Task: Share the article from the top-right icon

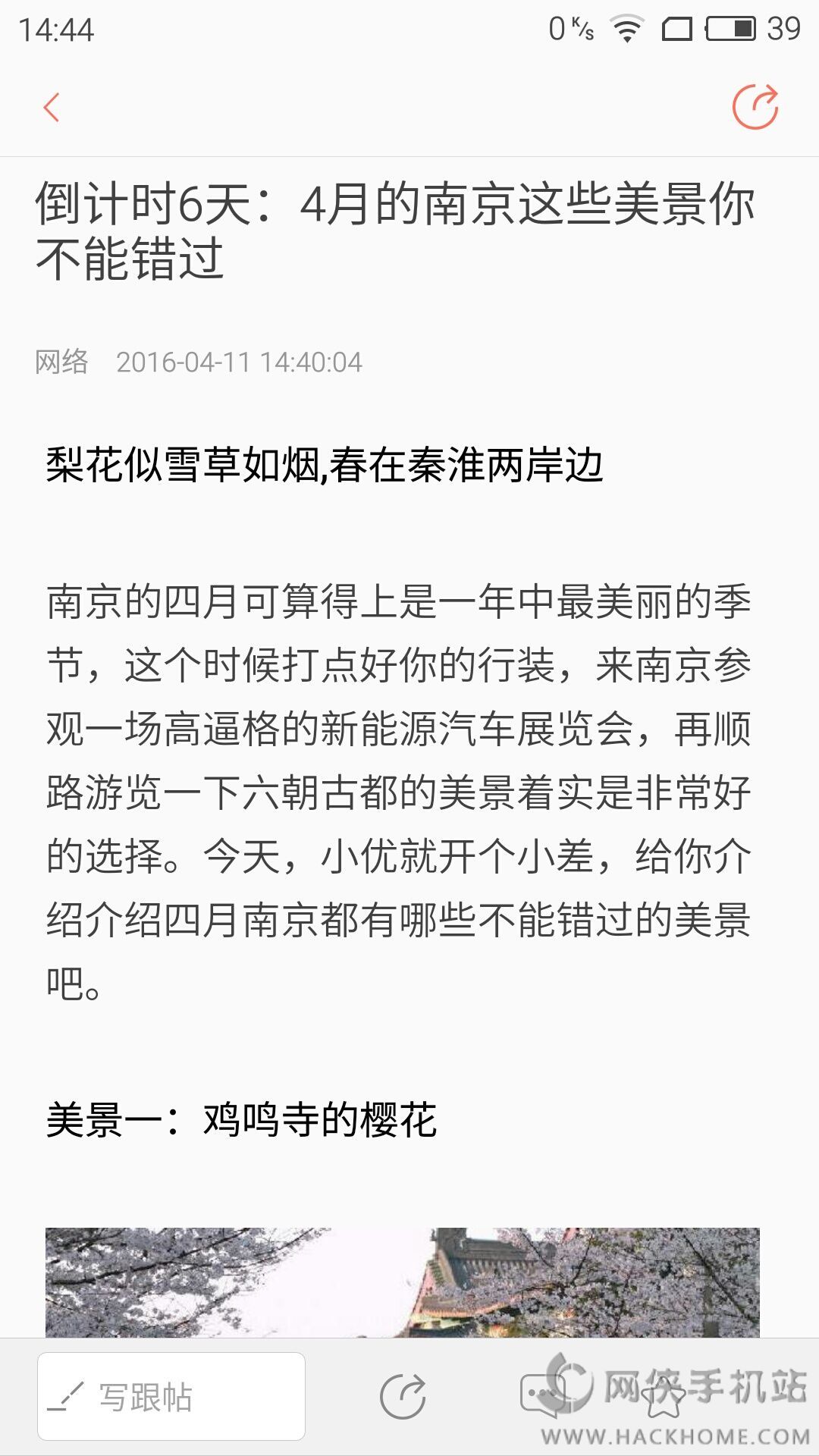Action: (x=755, y=107)
